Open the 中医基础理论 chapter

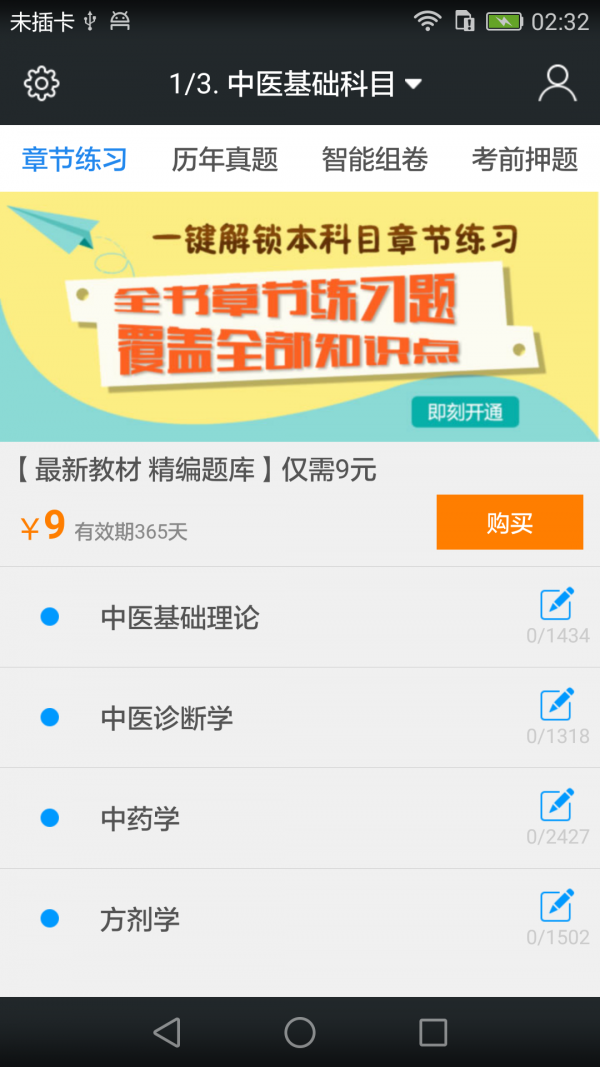pyautogui.click(x=180, y=618)
